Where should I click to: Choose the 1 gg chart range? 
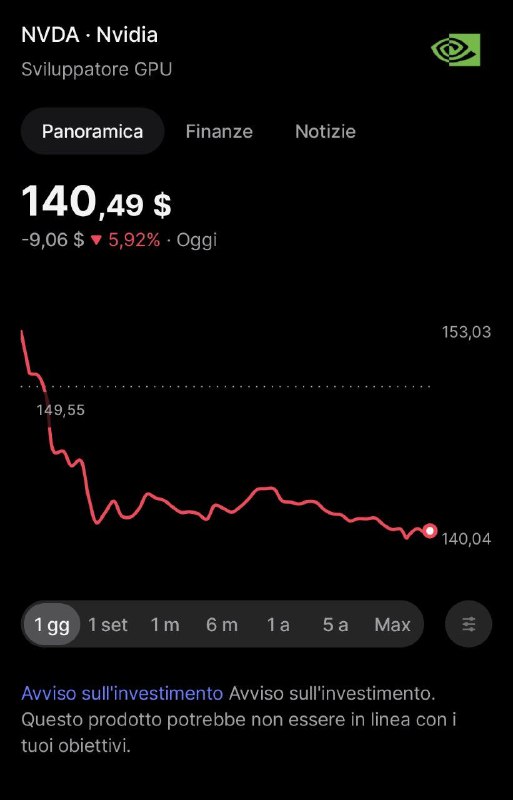[x=52, y=624]
